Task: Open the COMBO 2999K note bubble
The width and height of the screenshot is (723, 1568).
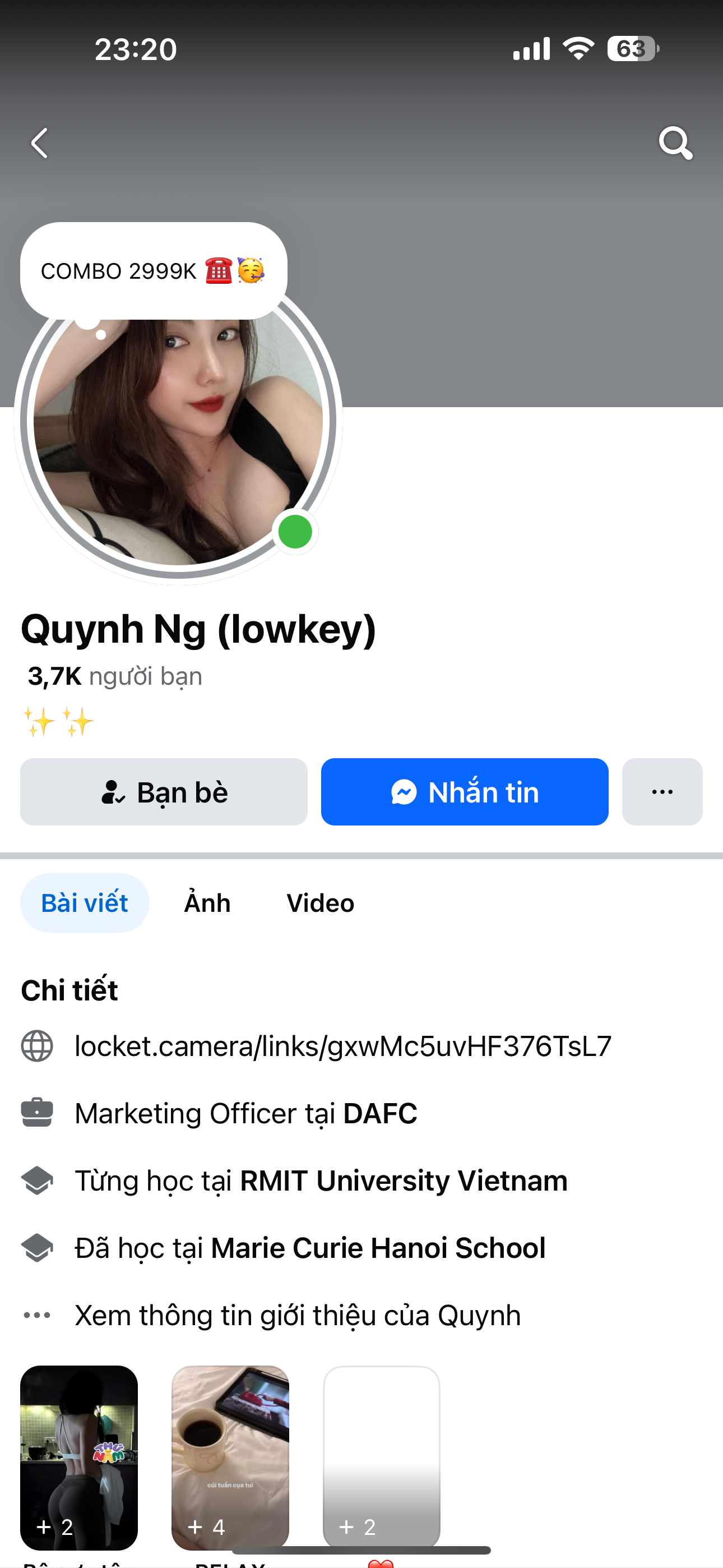Action: click(x=154, y=271)
